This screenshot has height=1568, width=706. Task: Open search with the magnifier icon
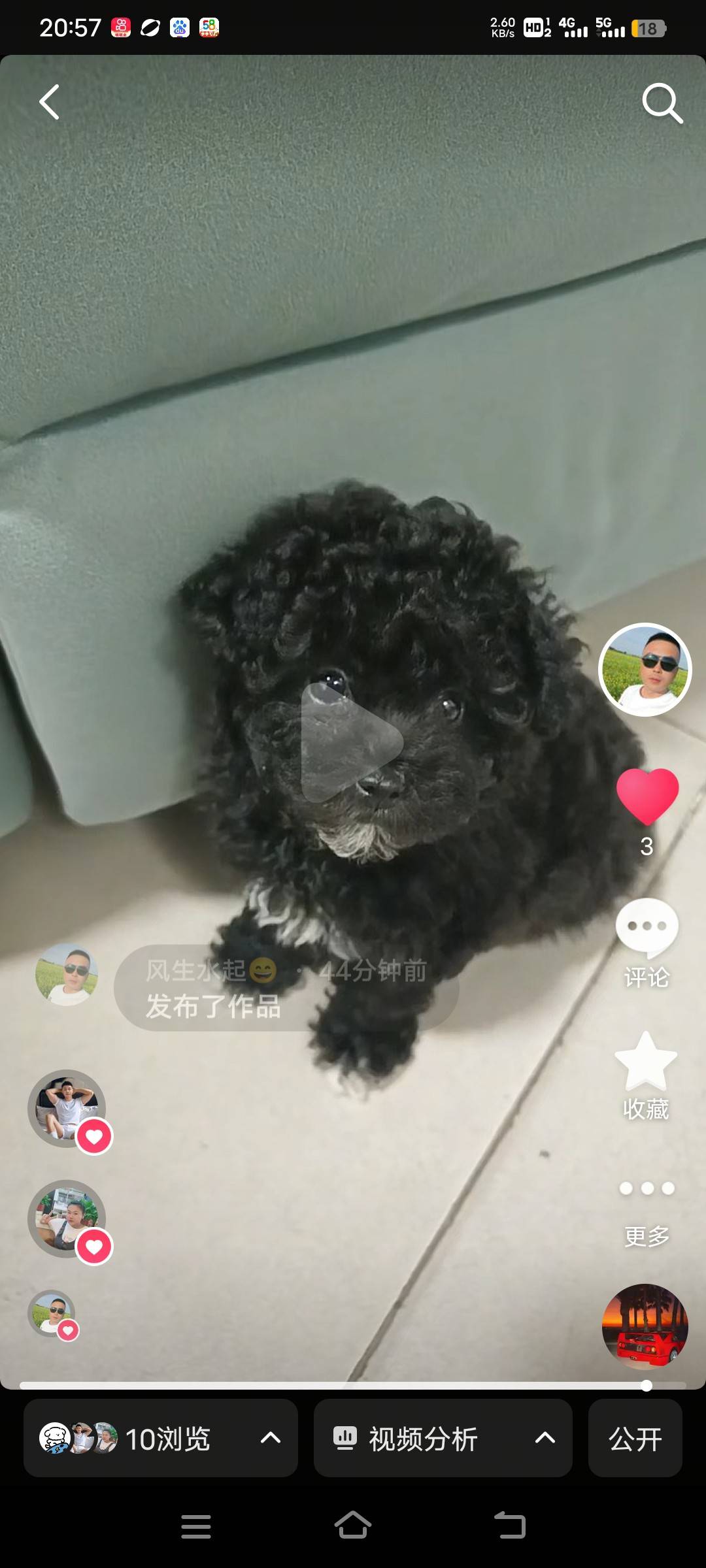662,103
